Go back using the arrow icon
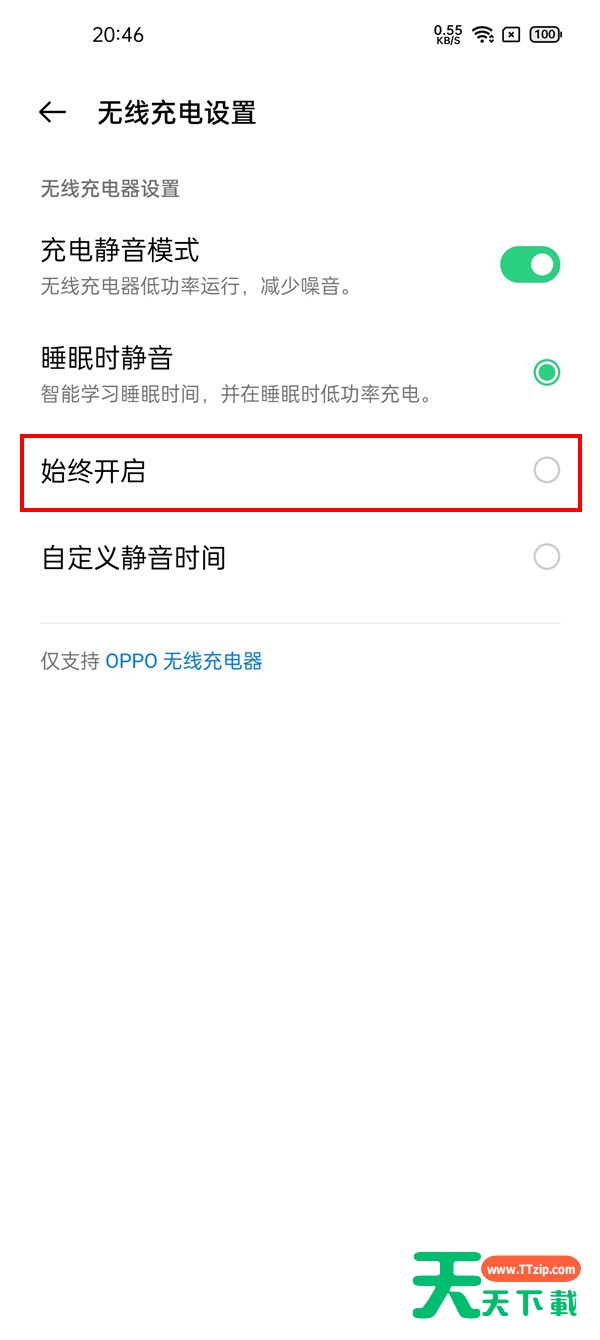Viewport: 600px width, 1340px height. tap(52, 112)
